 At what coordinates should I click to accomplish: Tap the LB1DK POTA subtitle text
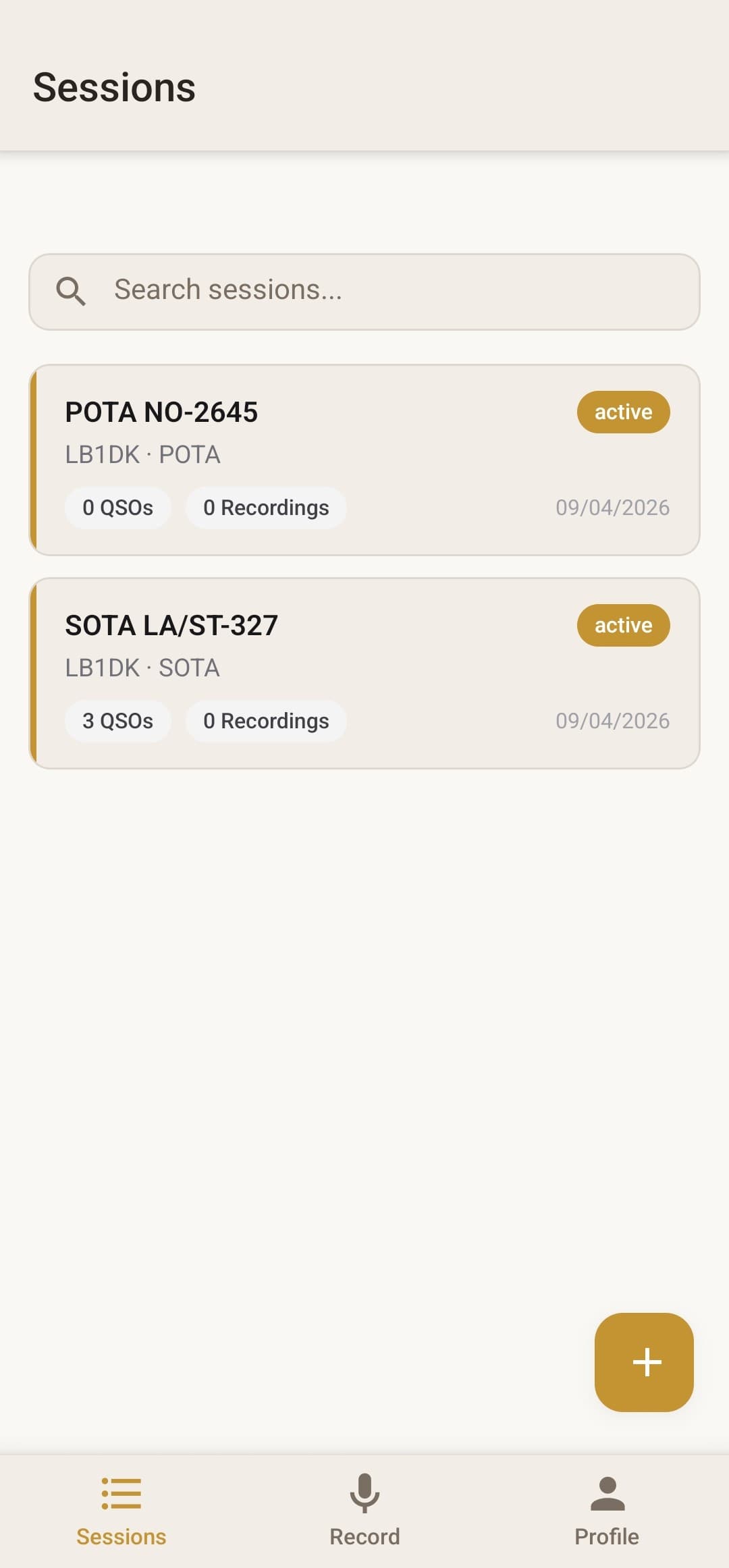pyautogui.click(x=142, y=454)
